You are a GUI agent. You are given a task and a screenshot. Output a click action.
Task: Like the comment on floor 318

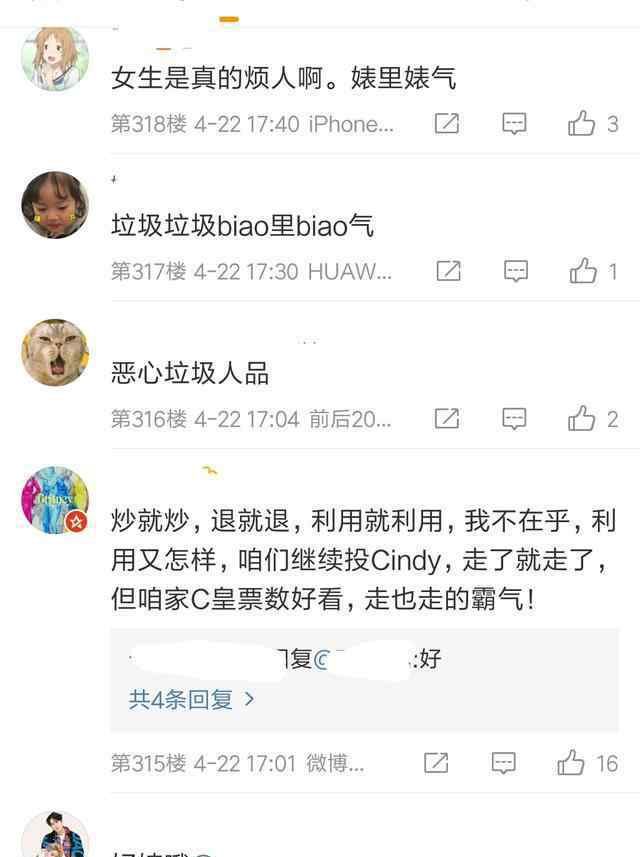pos(582,124)
